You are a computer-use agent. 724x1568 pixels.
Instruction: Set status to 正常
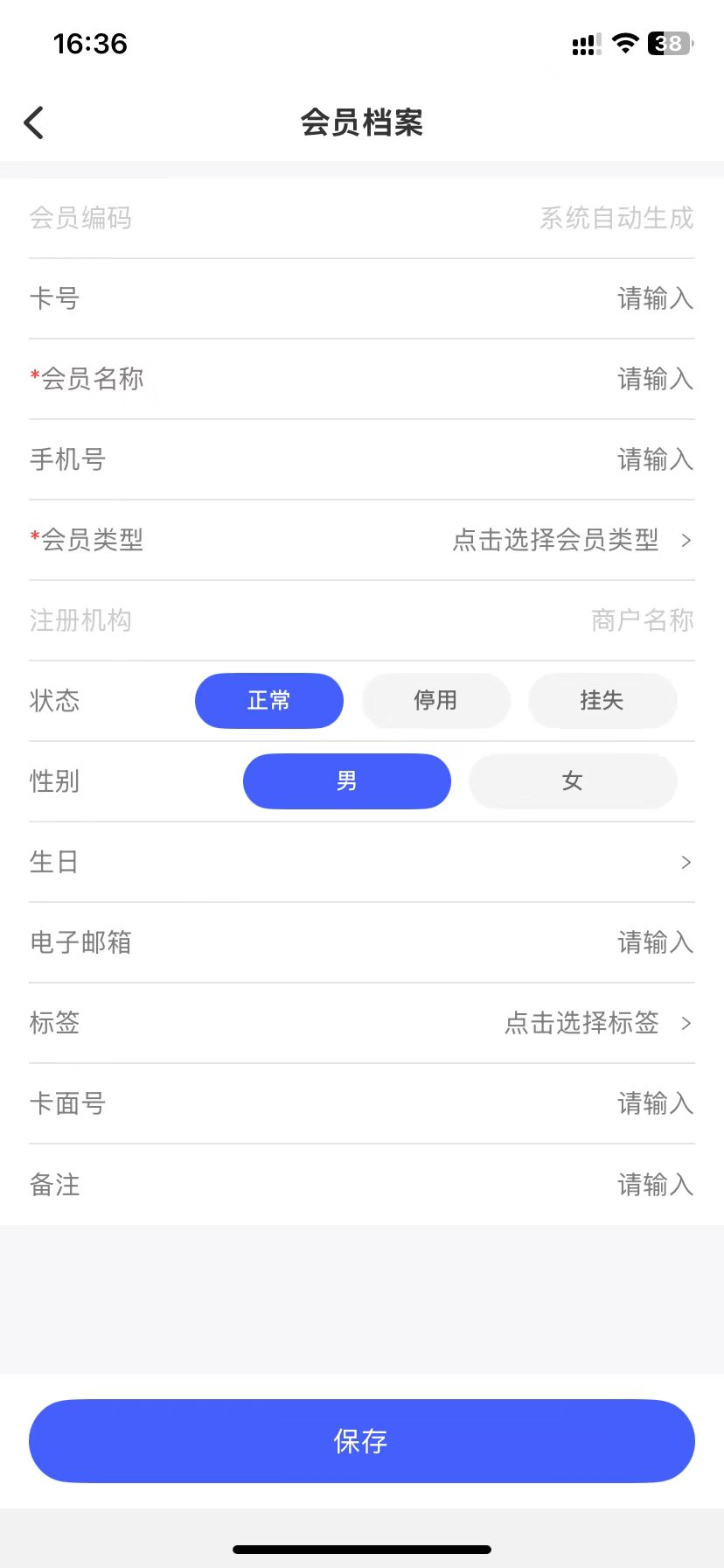268,701
